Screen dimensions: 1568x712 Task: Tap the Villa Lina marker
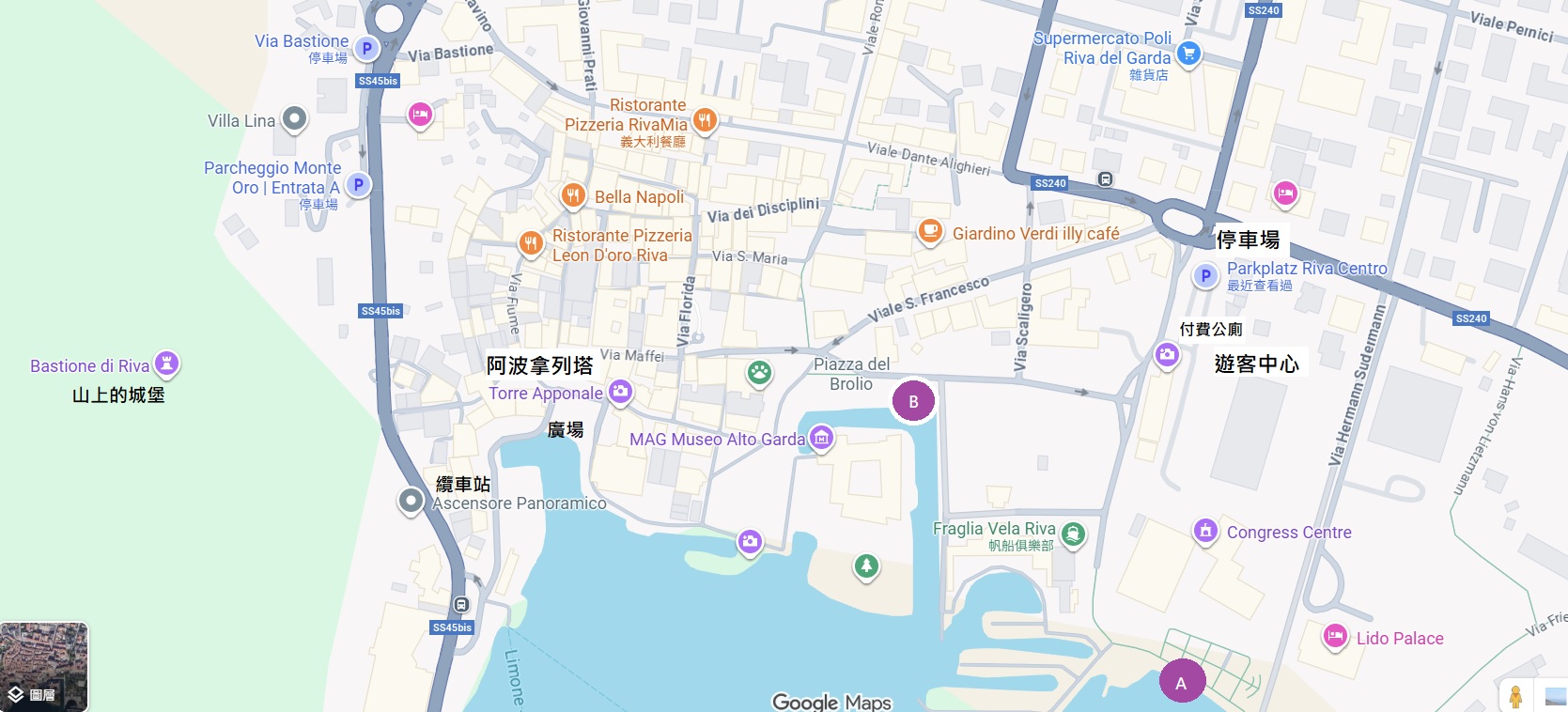tap(295, 118)
